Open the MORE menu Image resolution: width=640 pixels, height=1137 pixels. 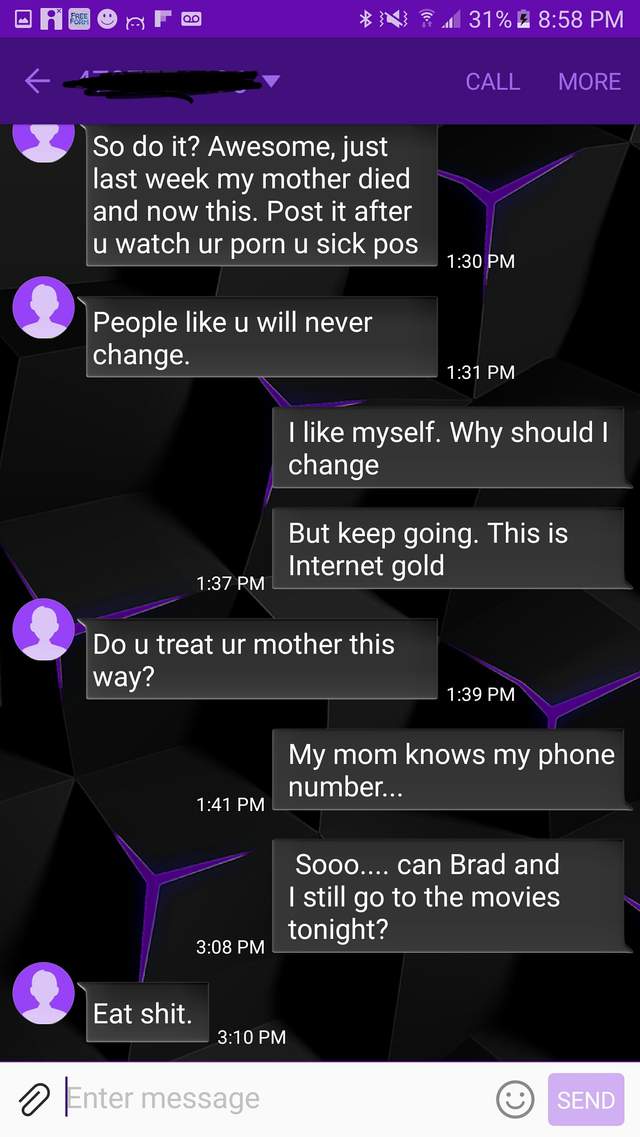589,82
